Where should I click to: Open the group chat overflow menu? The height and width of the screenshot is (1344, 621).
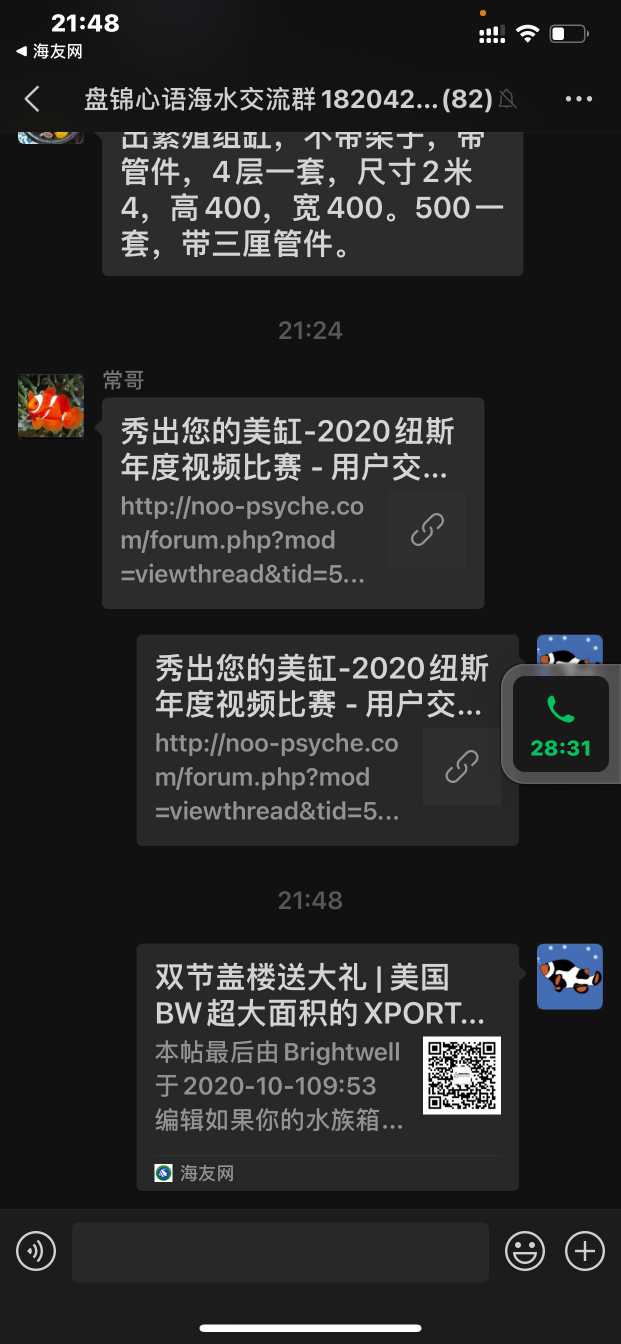579,99
